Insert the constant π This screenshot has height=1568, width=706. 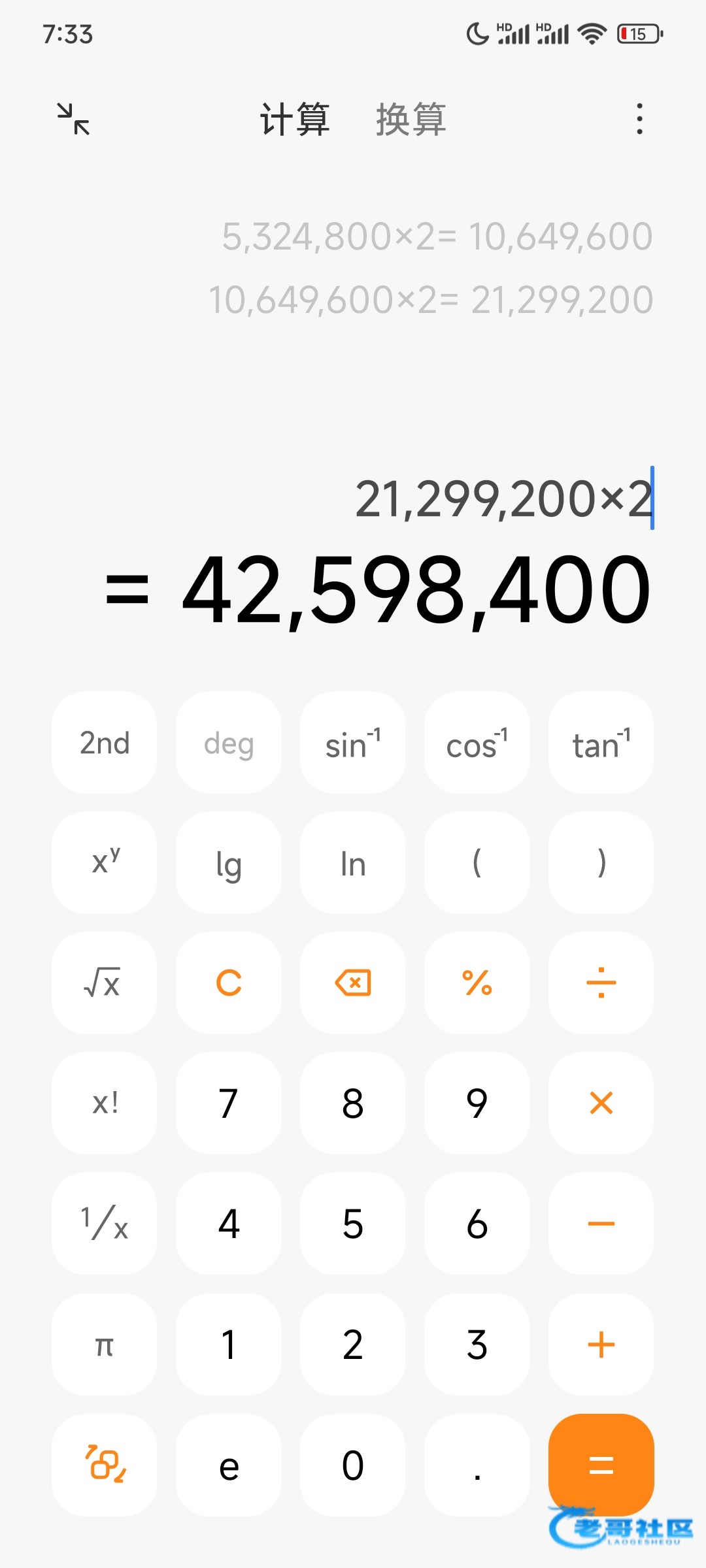[105, 1345]
